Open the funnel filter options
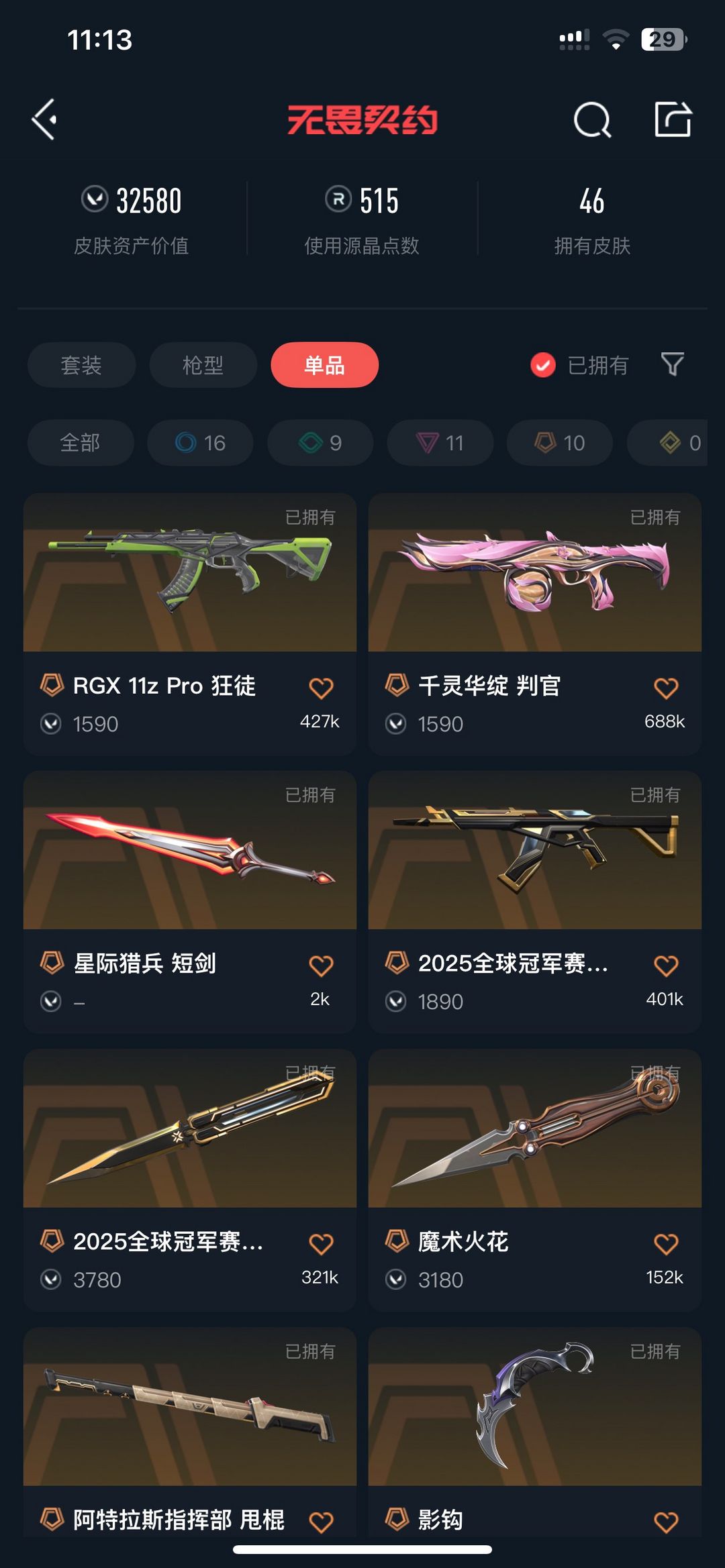Screen dimensions: 725x1568 [673, 364]
